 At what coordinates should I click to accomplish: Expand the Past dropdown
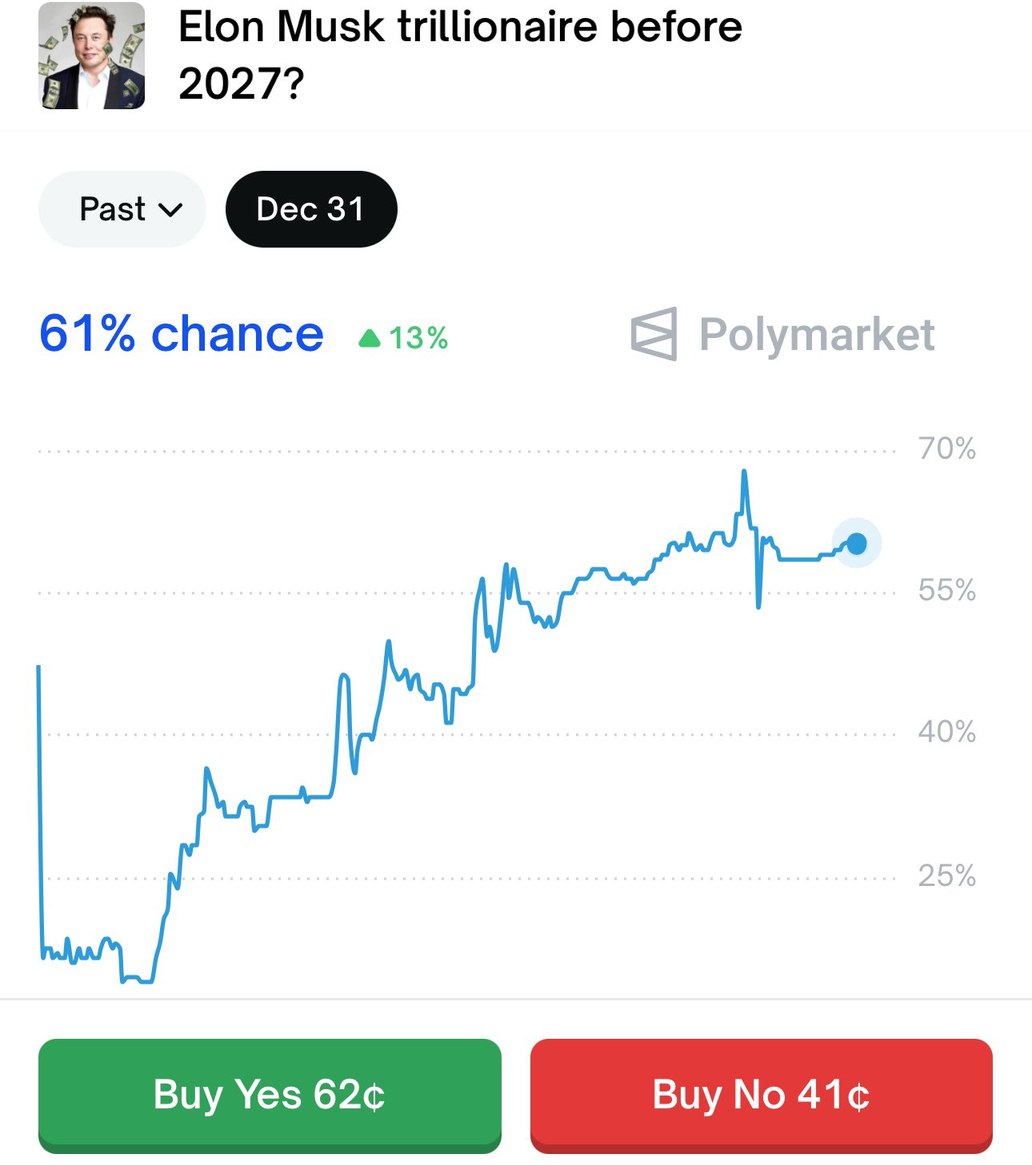pos(122,209)
